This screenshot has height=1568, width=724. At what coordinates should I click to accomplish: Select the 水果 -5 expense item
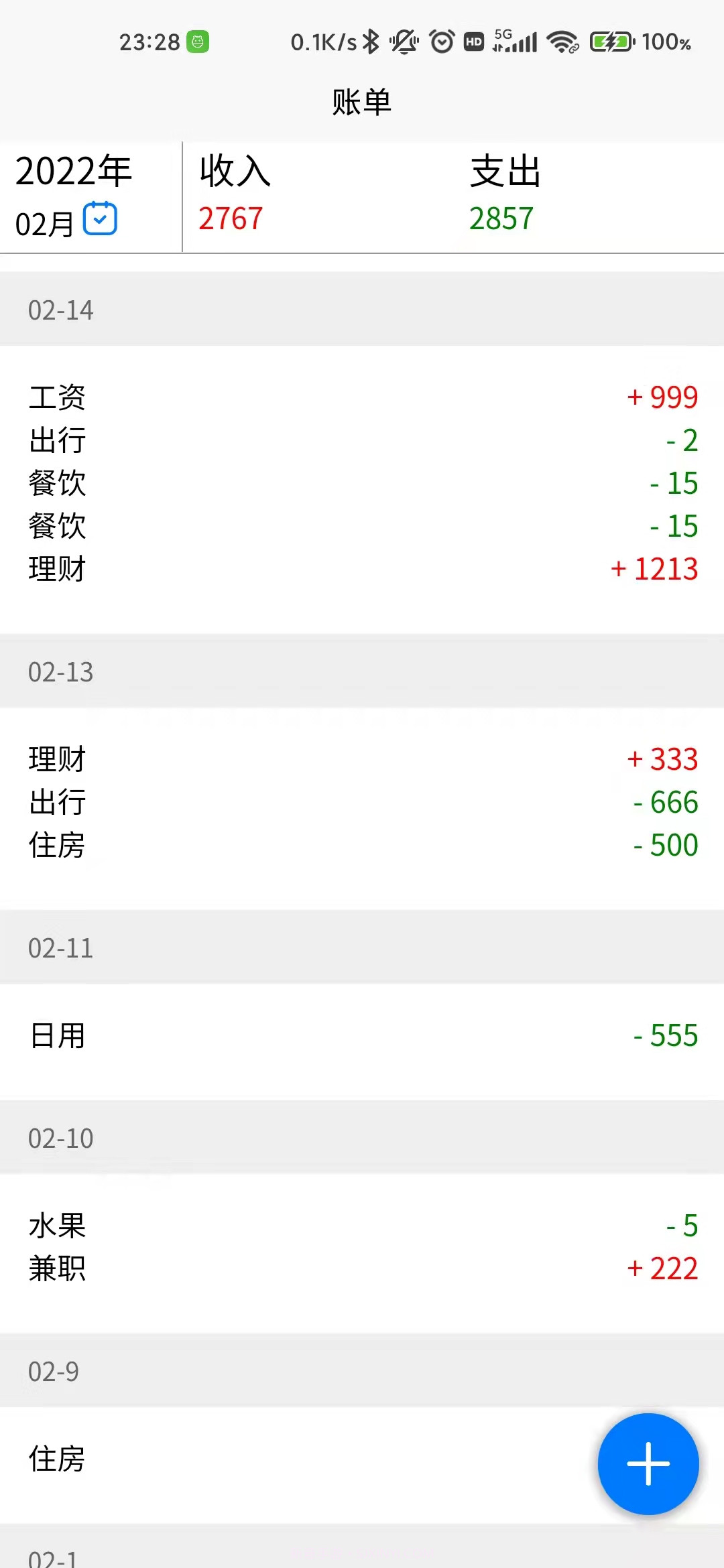click(362, 1226)
